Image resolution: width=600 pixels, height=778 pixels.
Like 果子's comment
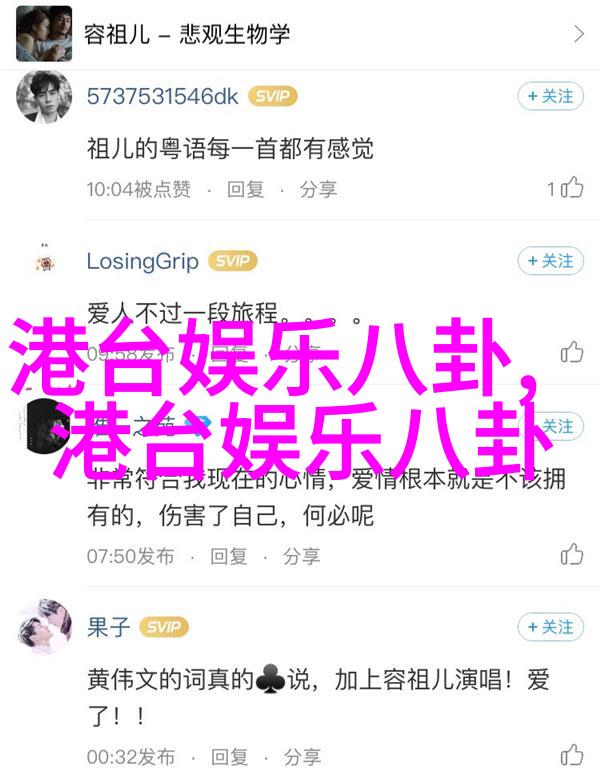click(571, 754)
